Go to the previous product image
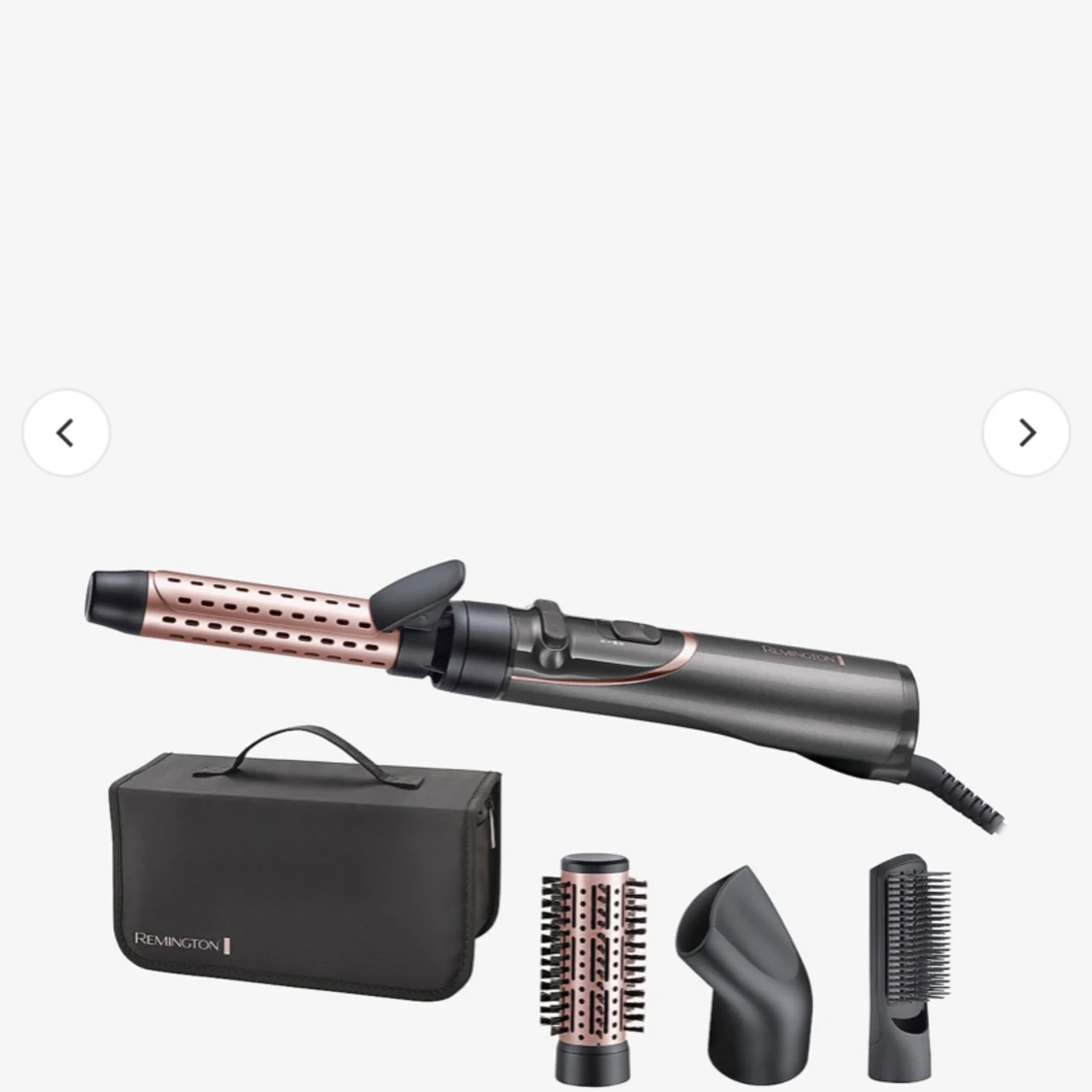Screen dimensions: 1092x1092 [x=66, y=433]
